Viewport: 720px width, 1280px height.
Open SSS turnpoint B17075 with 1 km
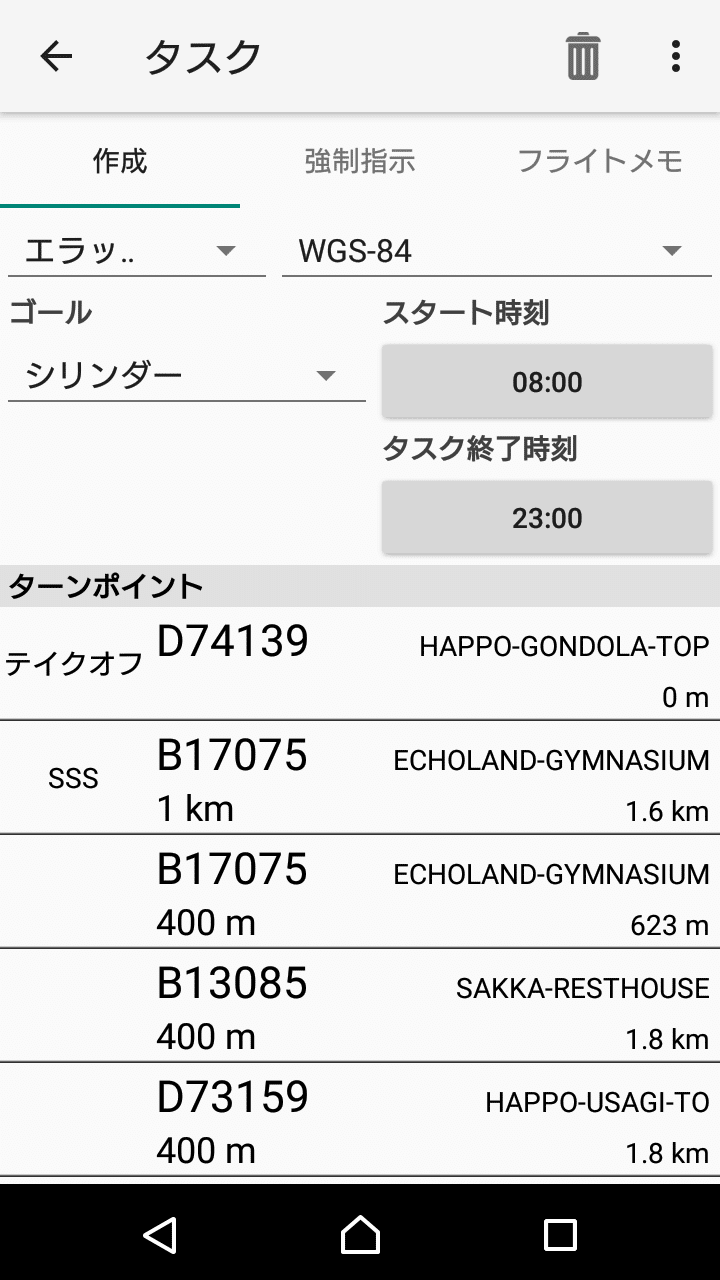[360, 778]
